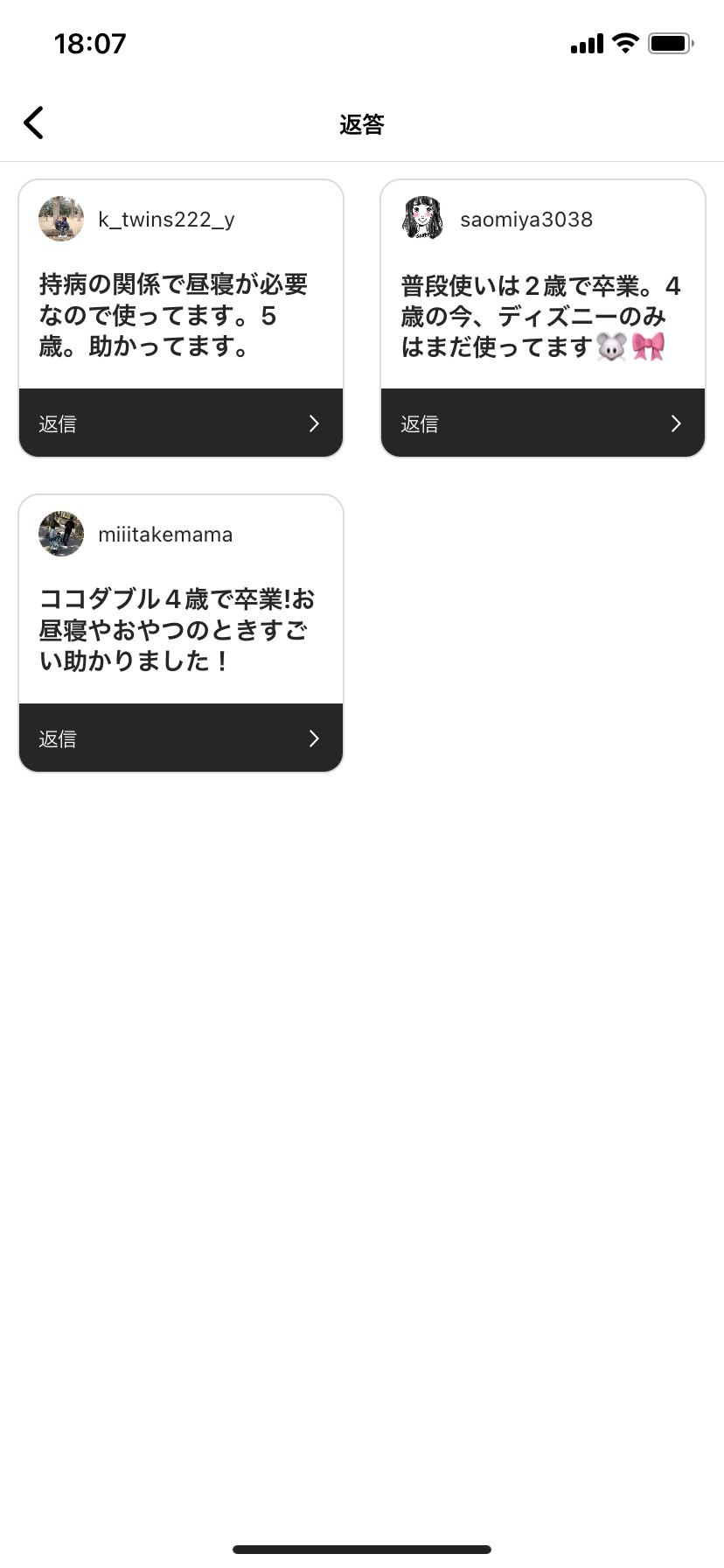724x1568 pixels.
Task: Open saomiya3038's profile avatar
Action: tap(423, 219)
